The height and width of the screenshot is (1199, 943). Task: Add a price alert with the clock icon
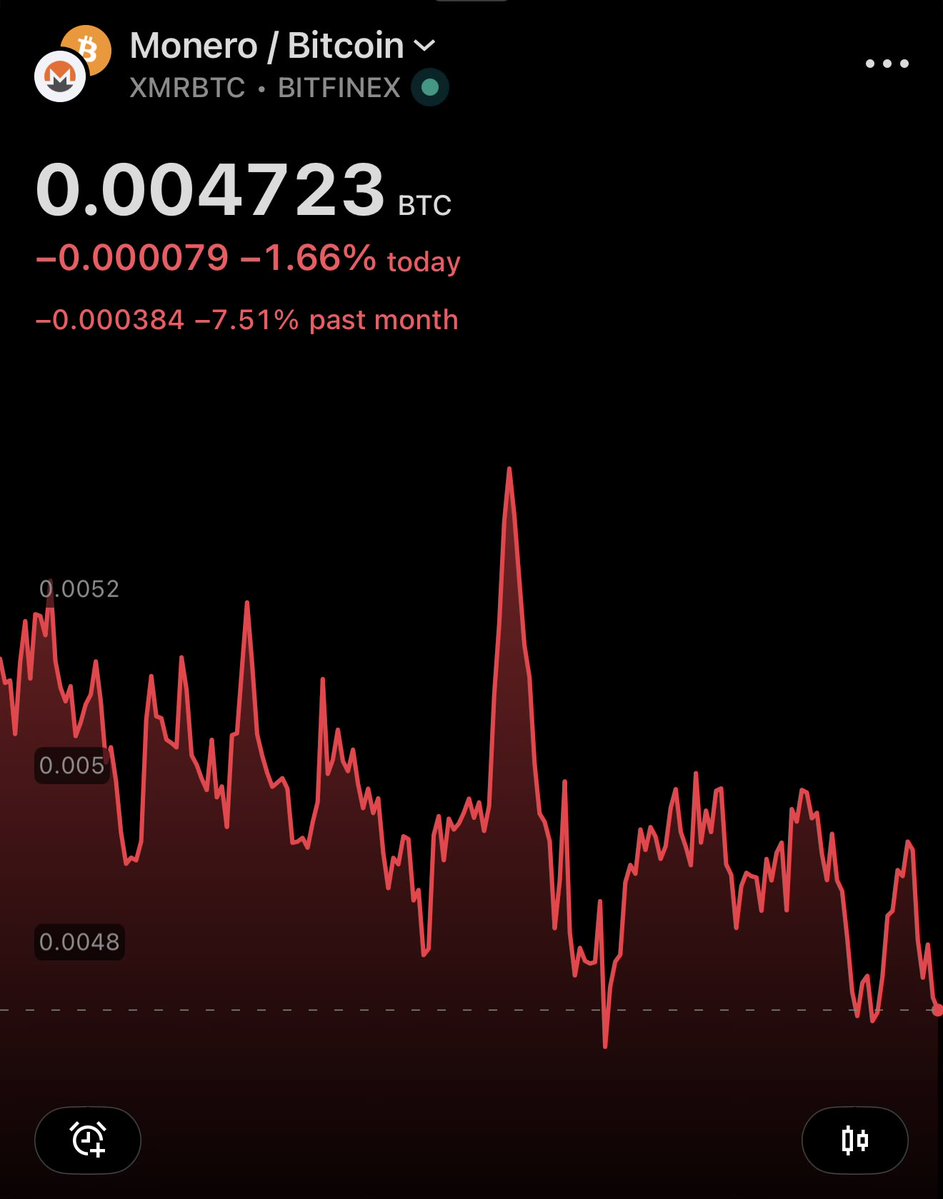point(88,1139)
